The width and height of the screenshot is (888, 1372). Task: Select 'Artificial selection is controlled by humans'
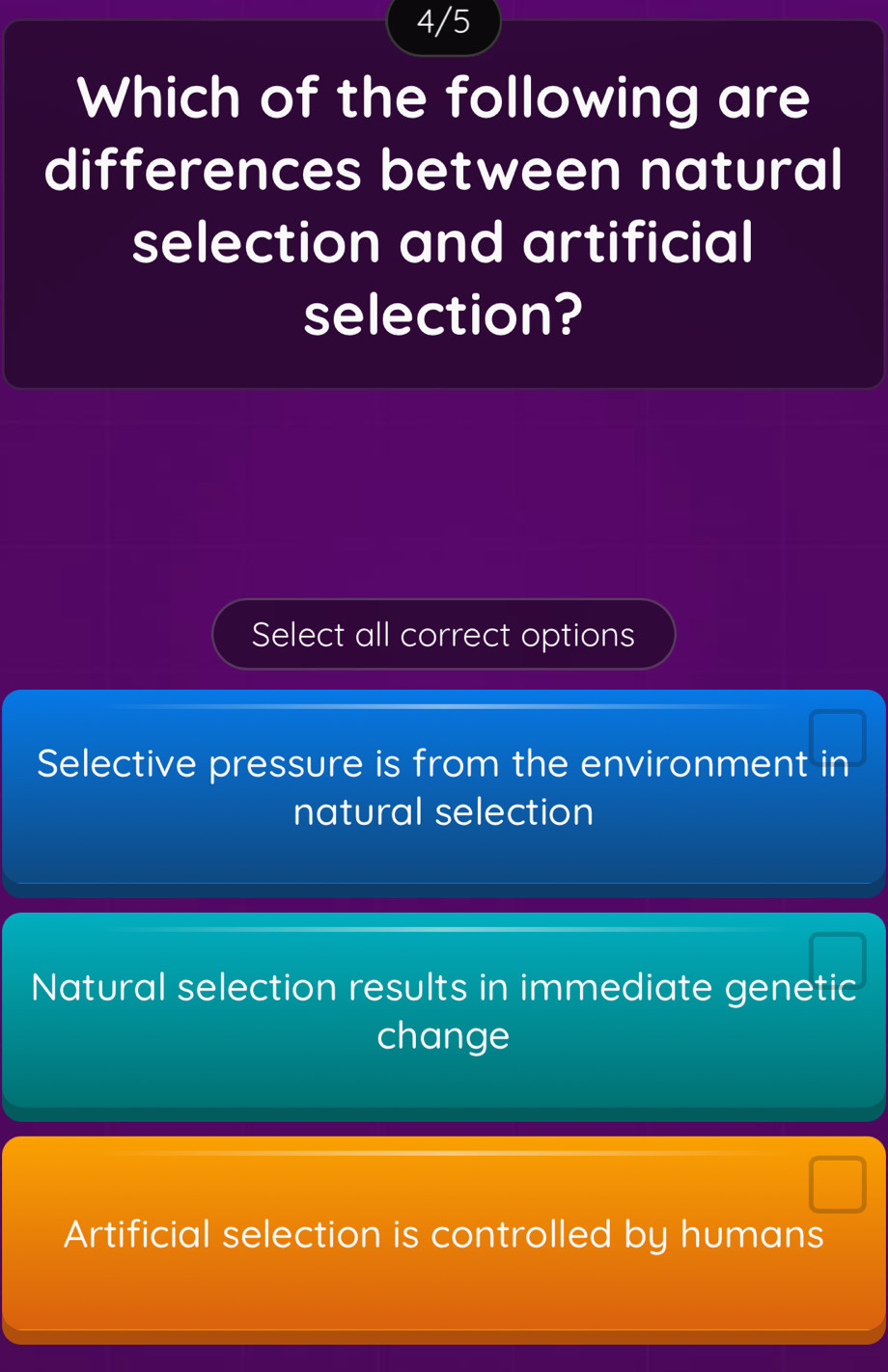[x=443, y=1233]
